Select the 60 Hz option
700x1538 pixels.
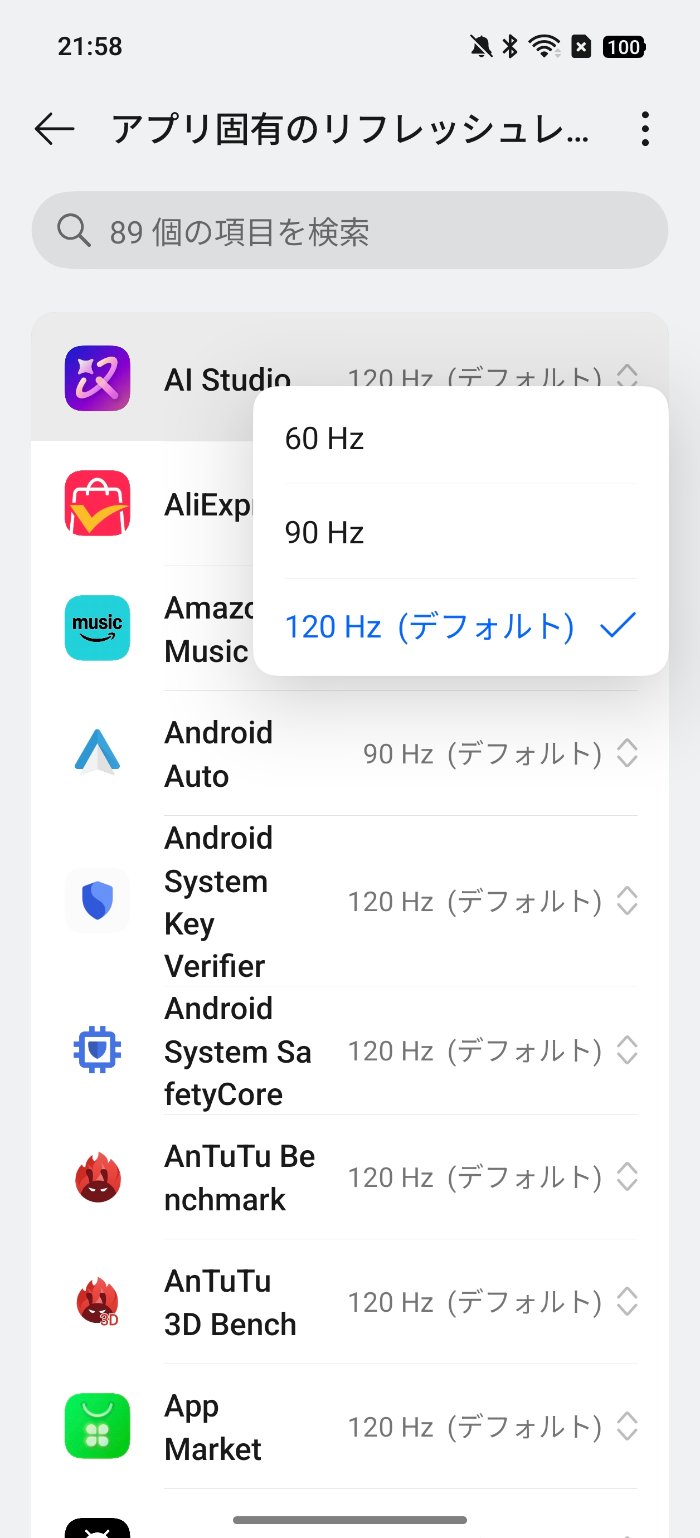point(460,438)
